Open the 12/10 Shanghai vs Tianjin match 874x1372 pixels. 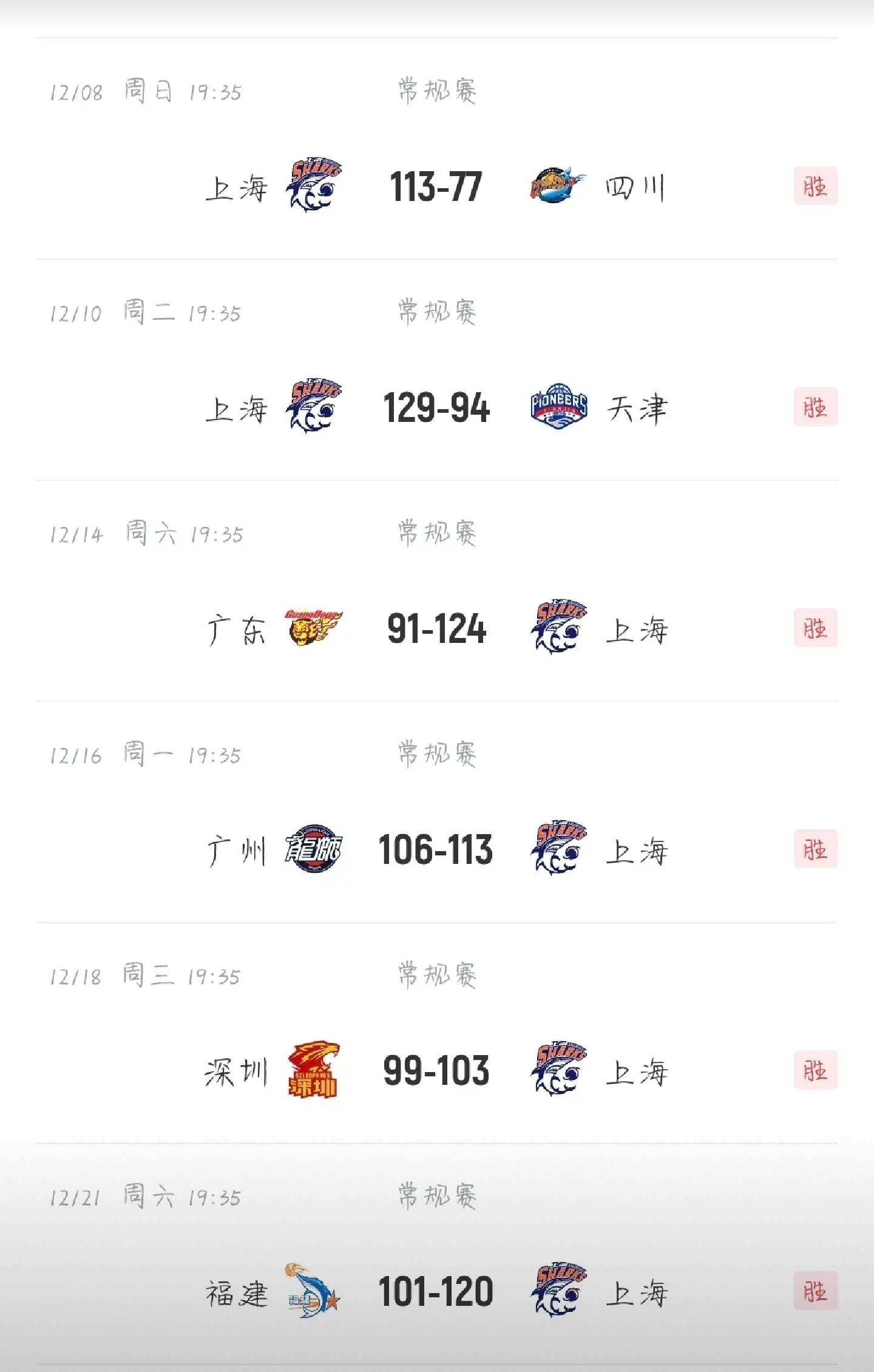436,407
